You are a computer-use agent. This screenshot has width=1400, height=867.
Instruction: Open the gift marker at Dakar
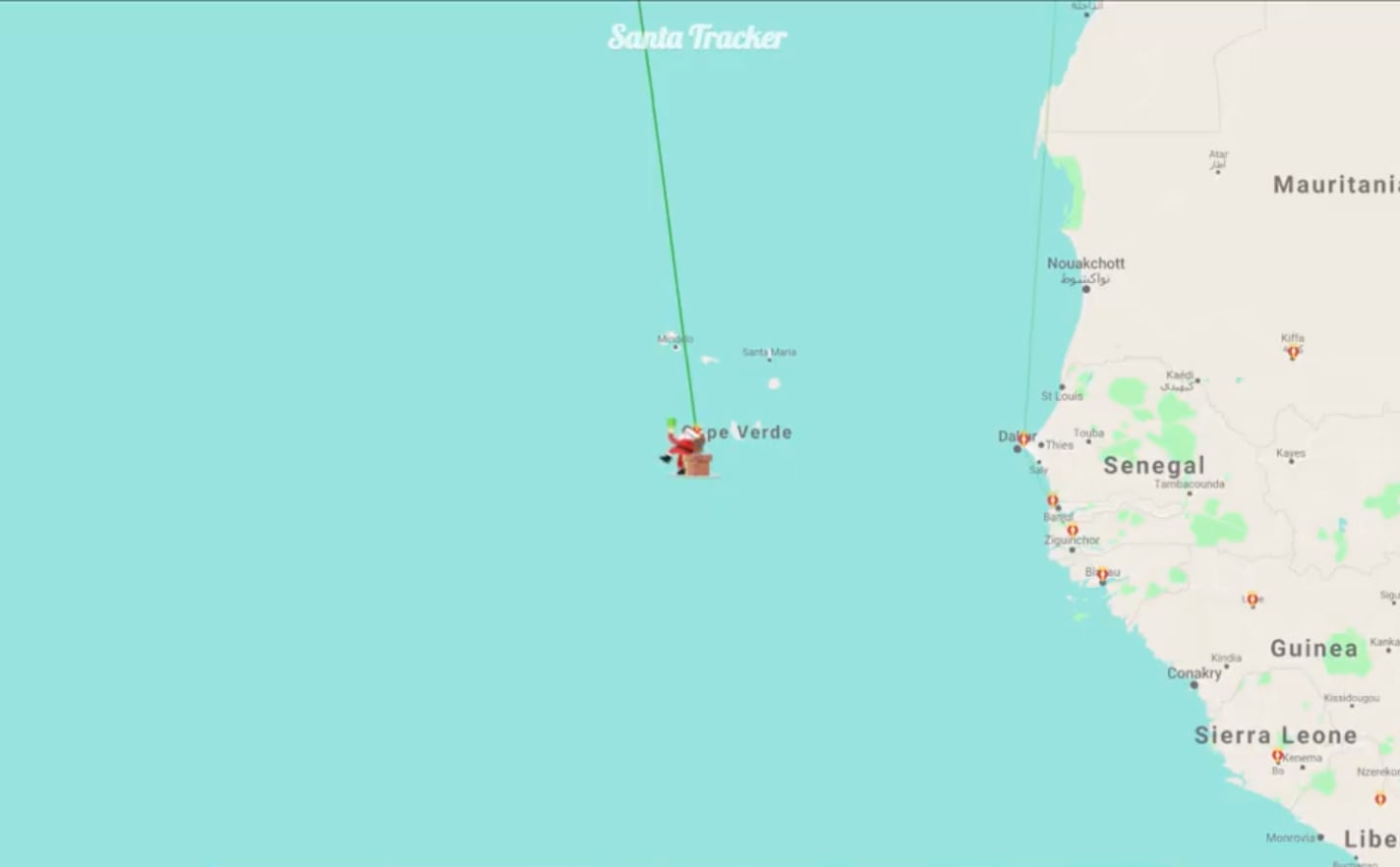(1023, 438)
